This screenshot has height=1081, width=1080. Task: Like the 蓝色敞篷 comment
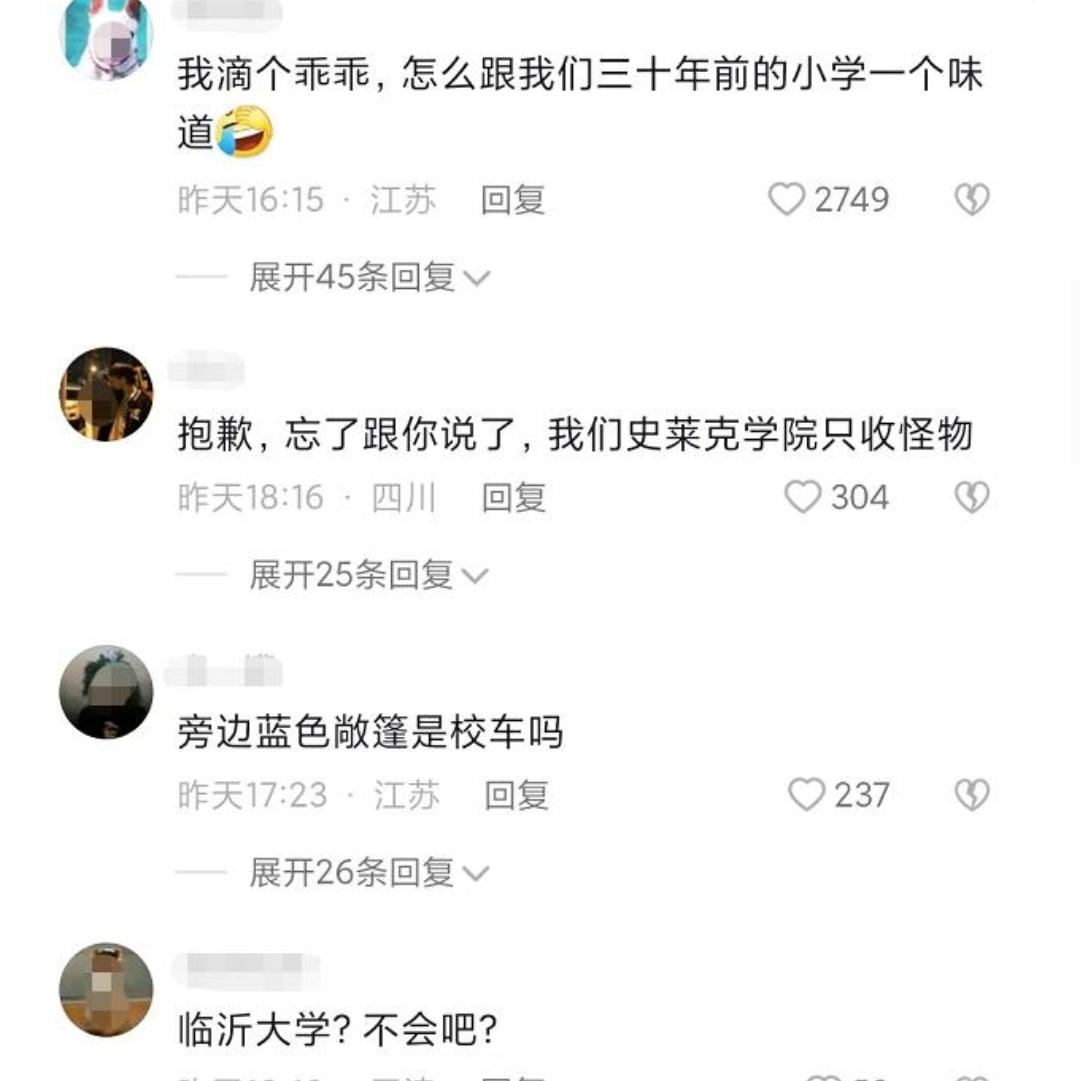pyautogui.click(x=806, y=795)
